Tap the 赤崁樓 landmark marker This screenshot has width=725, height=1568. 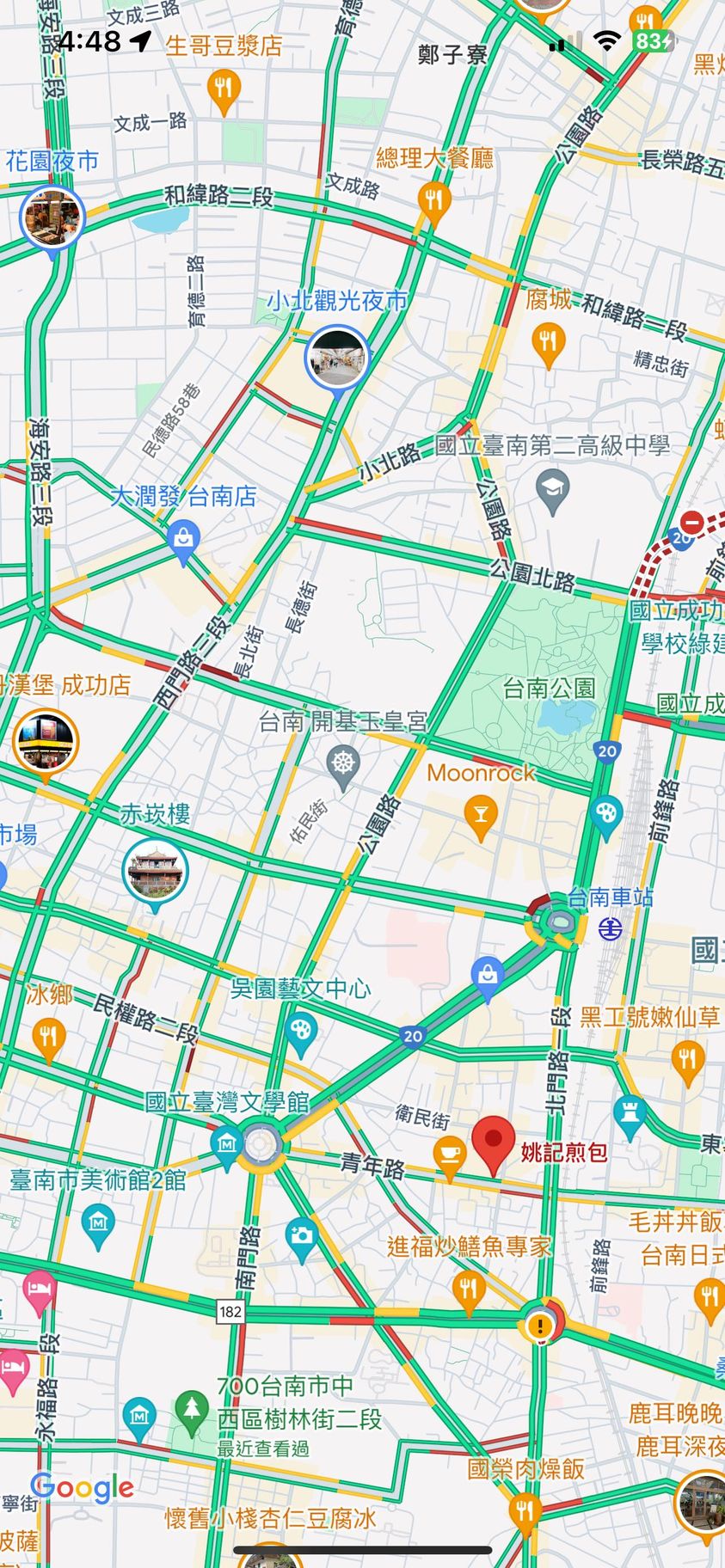click(156, 872)
